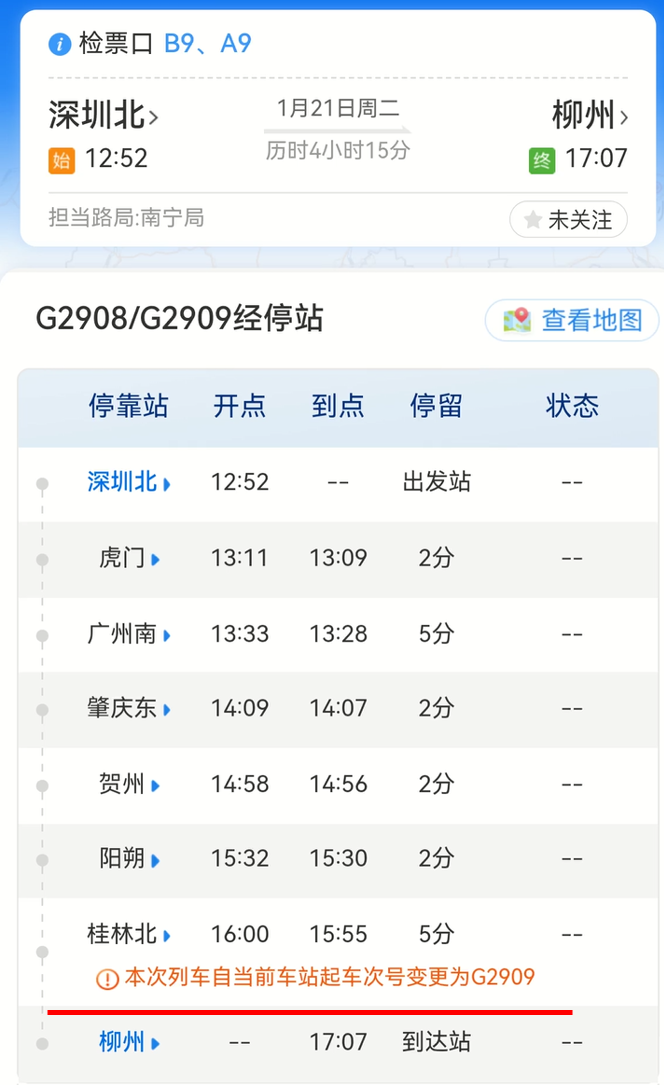Open 柳州 arrival station details
This screenshot has height=1089, width=664.
point(590,116)
